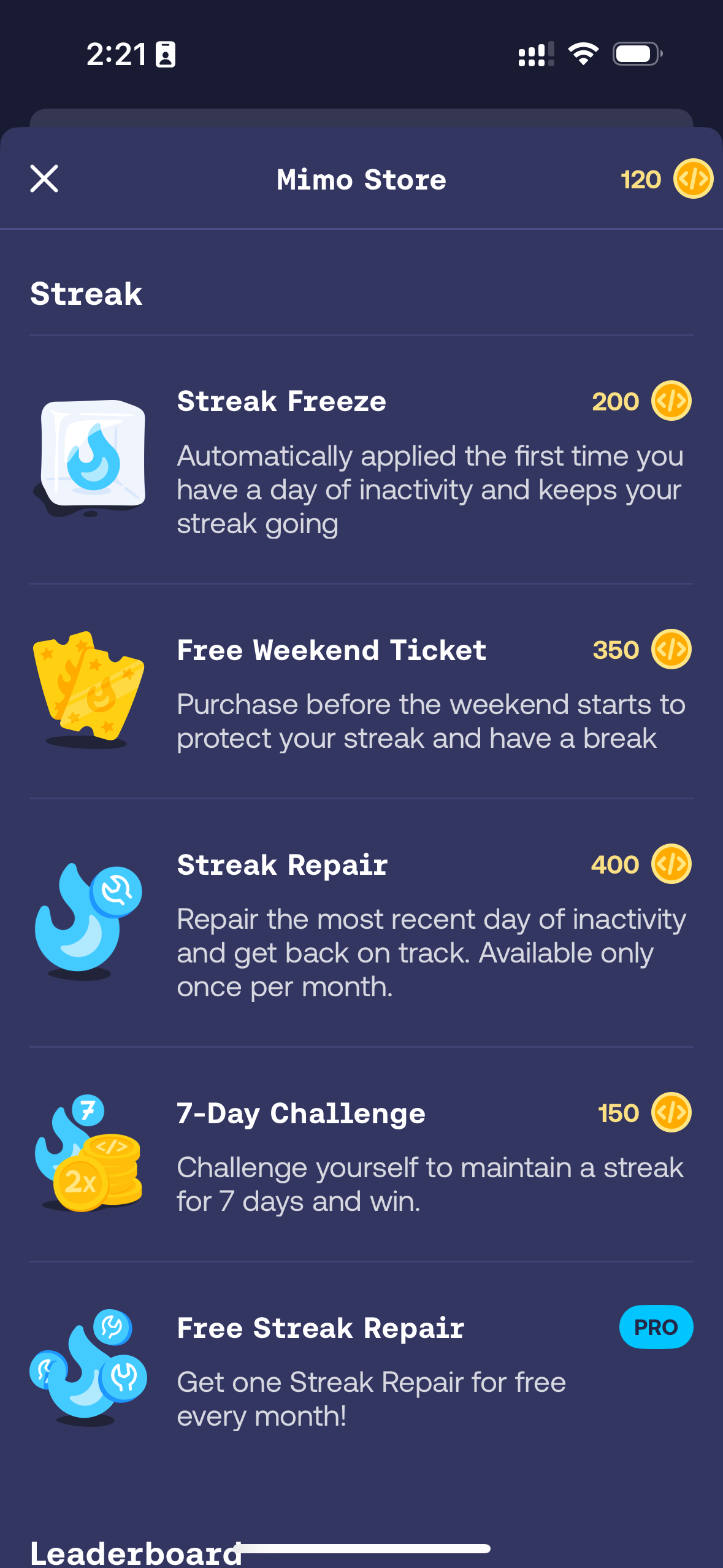Tap the Free Streak Repair flame icon
Viewport: 723px width, 1568px height.
[86, 1368]
